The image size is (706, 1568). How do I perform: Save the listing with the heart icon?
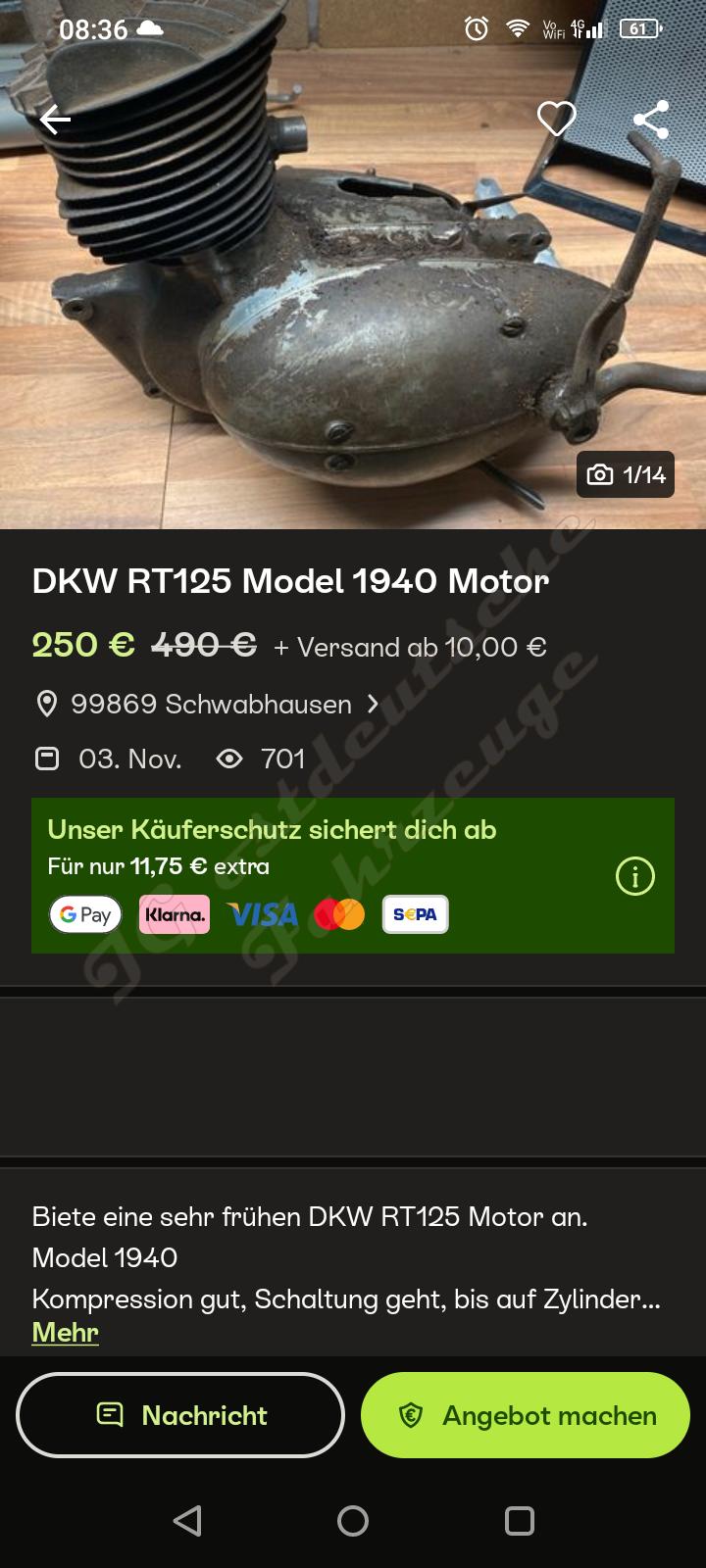[x=556, y=120]
